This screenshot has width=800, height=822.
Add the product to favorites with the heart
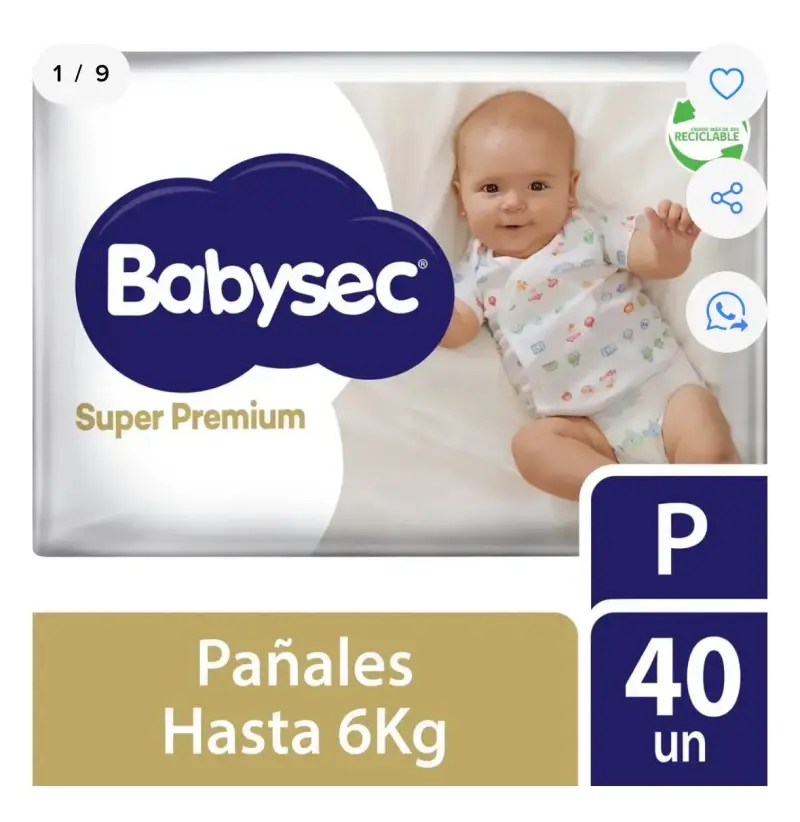(x=726, y=84)
